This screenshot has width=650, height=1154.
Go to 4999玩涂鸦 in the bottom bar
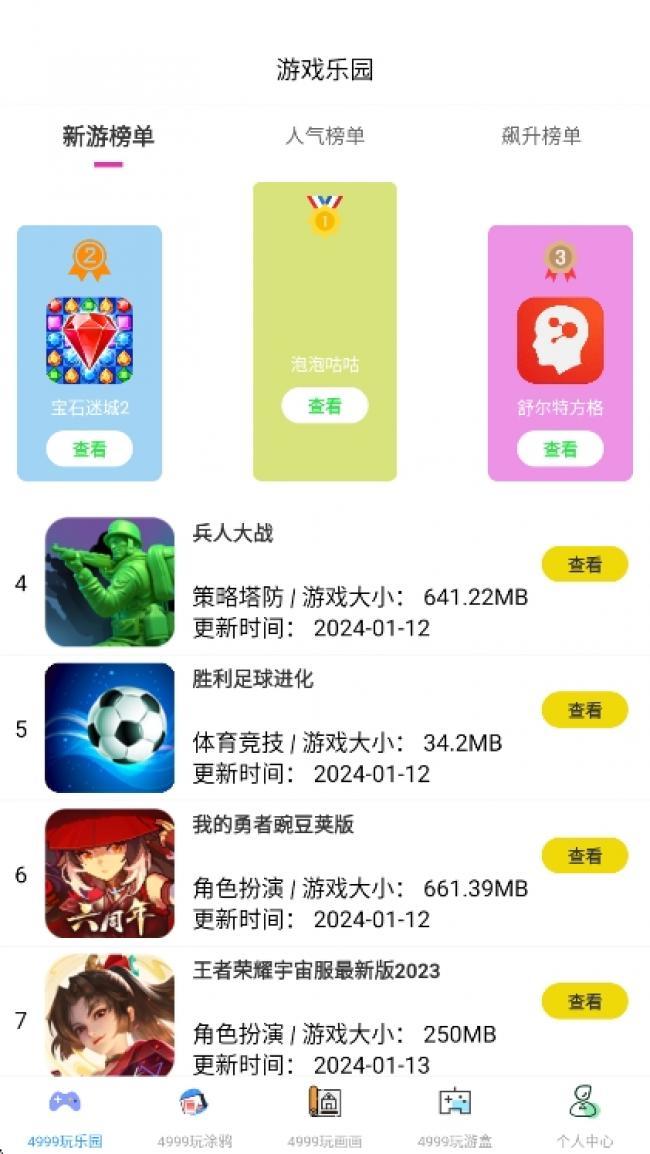(x=194, y=1117)
